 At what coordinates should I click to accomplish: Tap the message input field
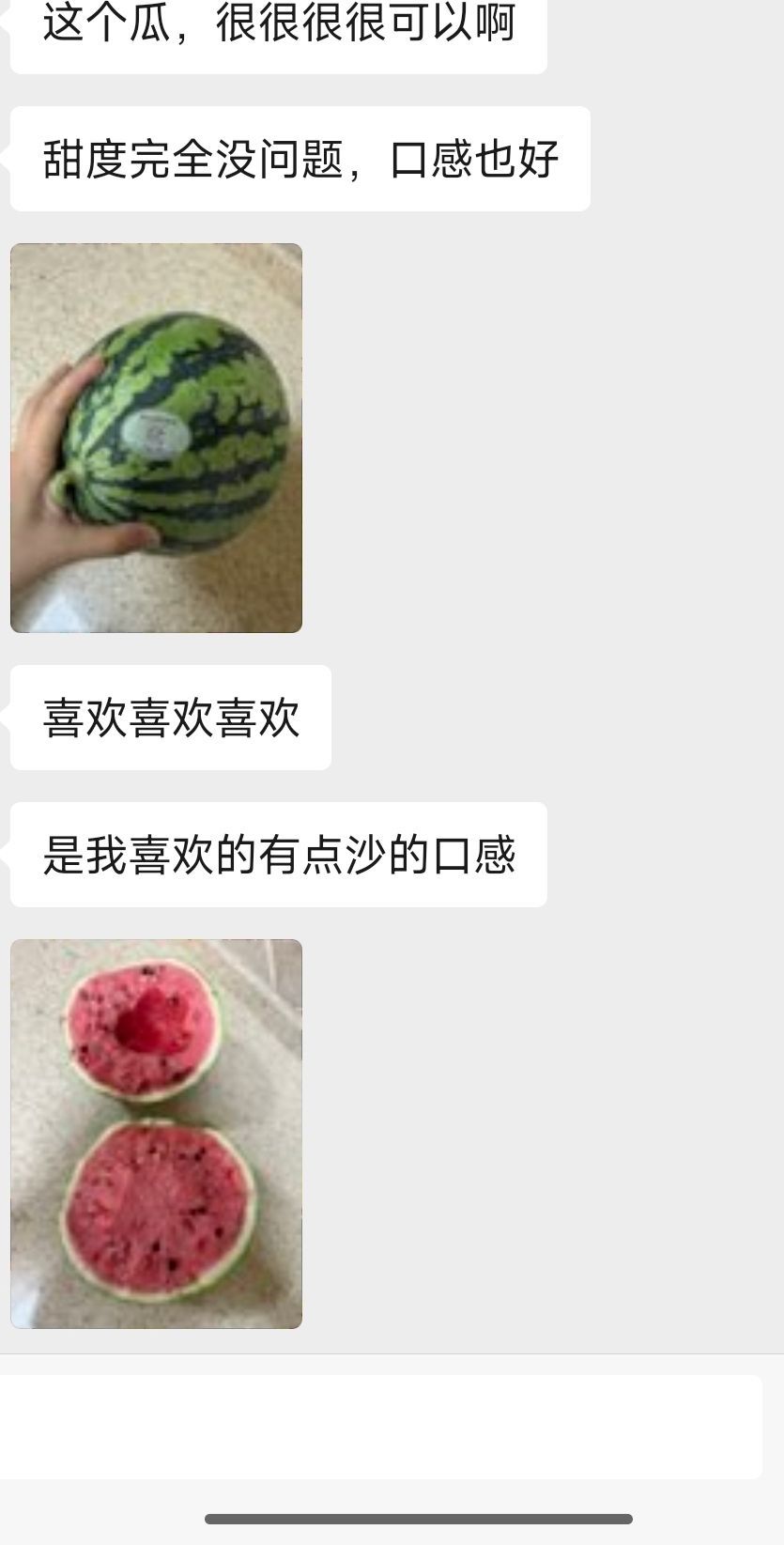click(380, 1427)
